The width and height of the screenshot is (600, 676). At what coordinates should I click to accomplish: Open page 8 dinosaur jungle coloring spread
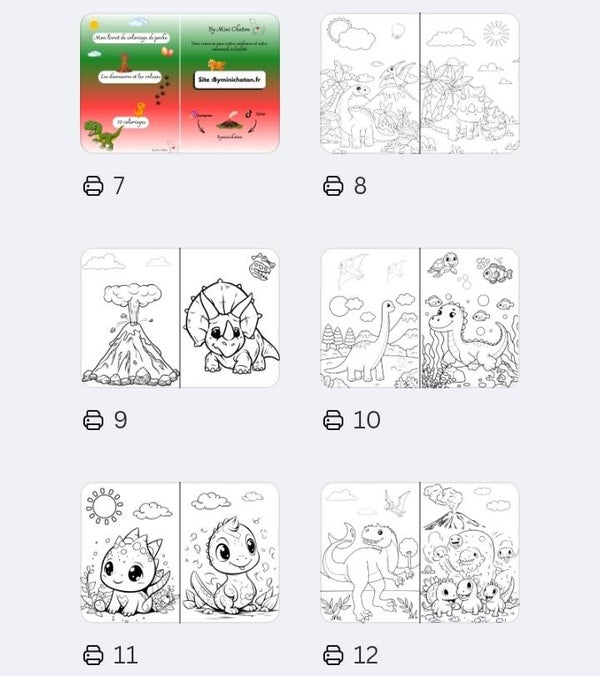419,83
